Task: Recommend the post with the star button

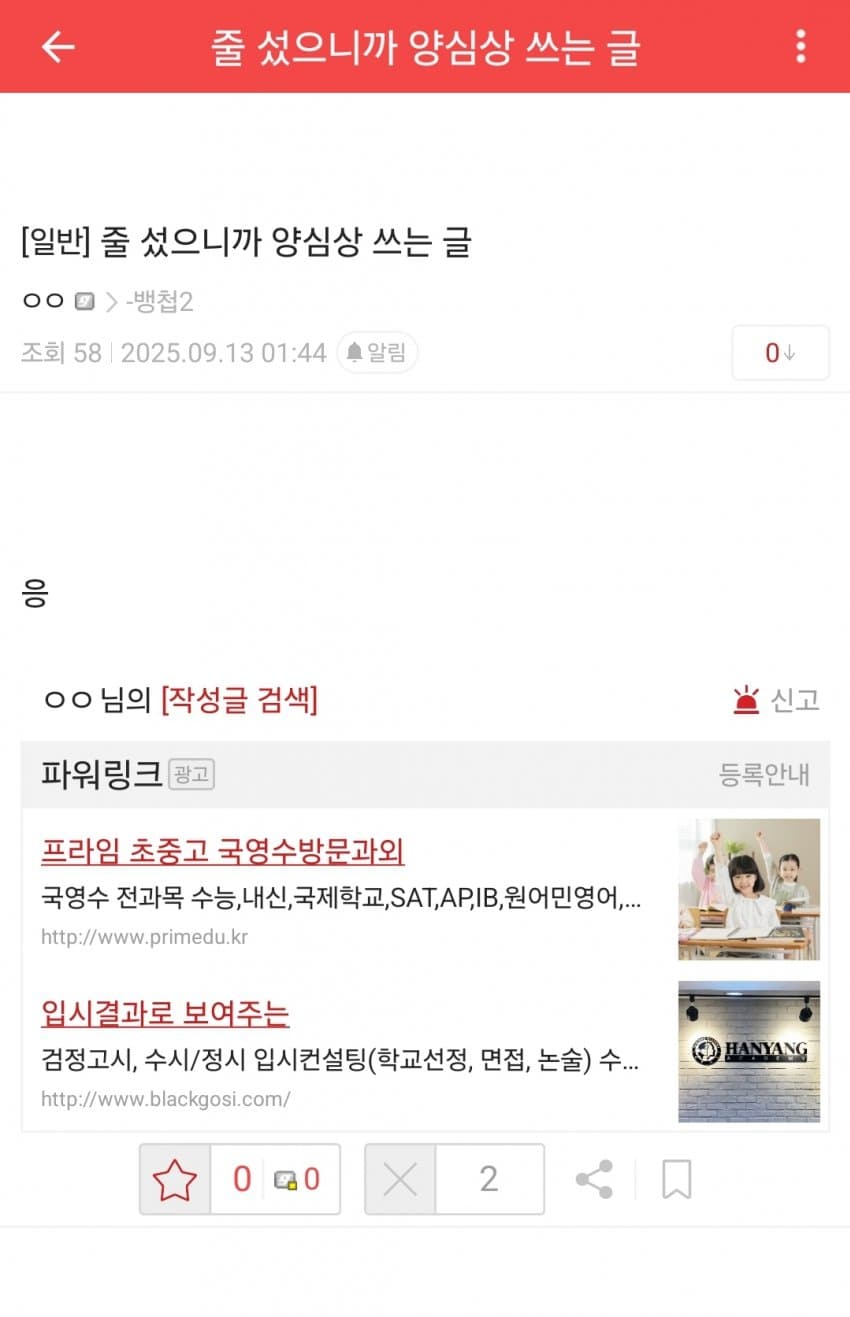Action: (x=175, y=1180)
